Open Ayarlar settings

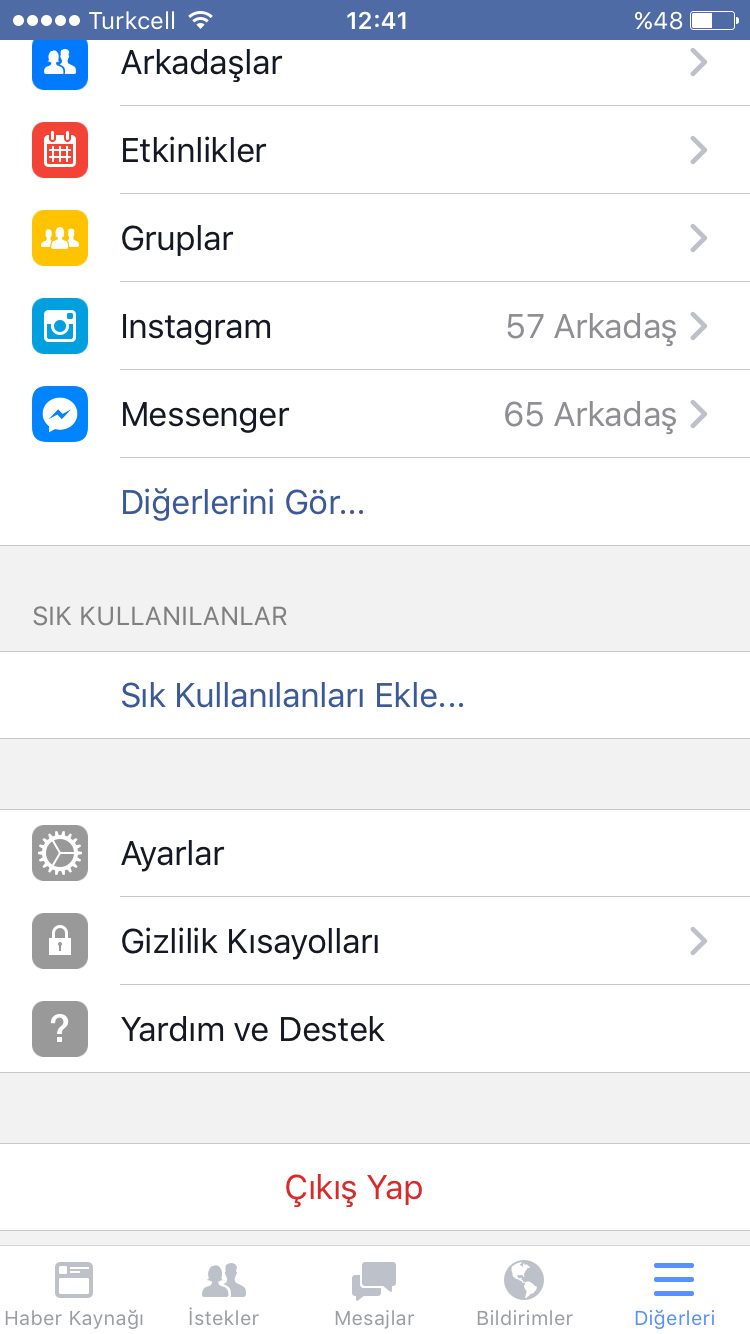coord(375,854)
